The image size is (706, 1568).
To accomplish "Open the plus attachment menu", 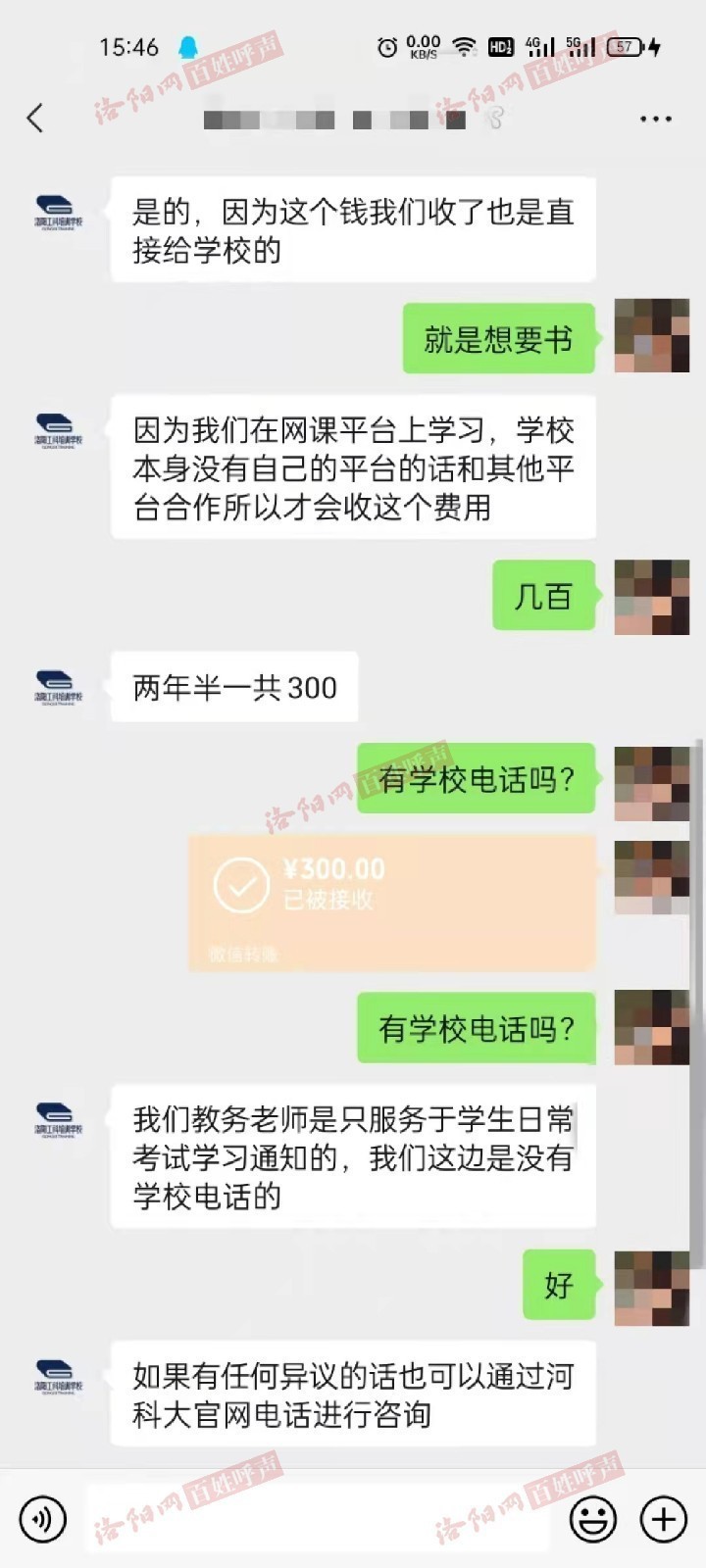I will (x=664, y=1519).
